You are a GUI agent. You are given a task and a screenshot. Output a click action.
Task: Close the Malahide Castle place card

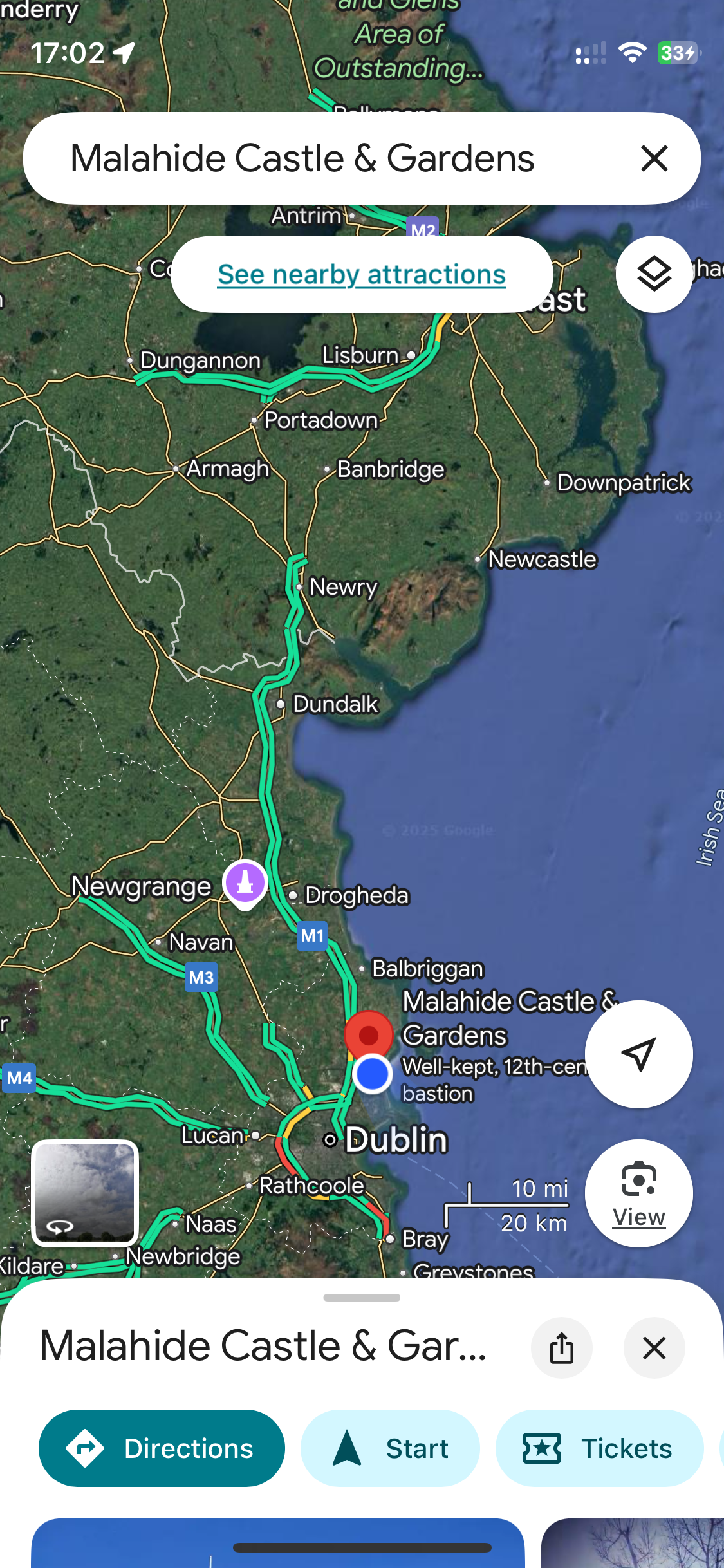point(654,1347)
